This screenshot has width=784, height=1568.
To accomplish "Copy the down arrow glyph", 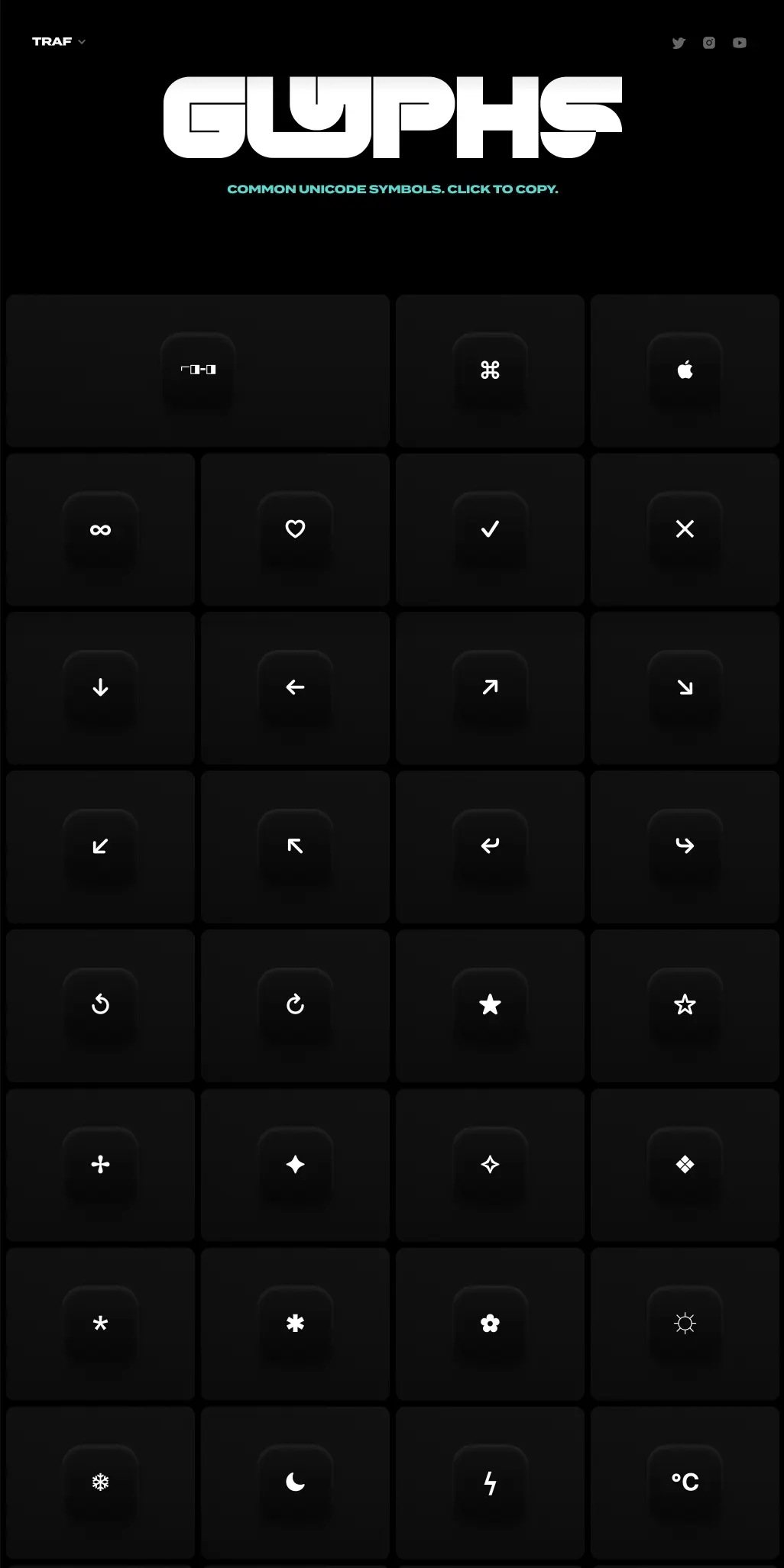I will (x=100, y=688).
